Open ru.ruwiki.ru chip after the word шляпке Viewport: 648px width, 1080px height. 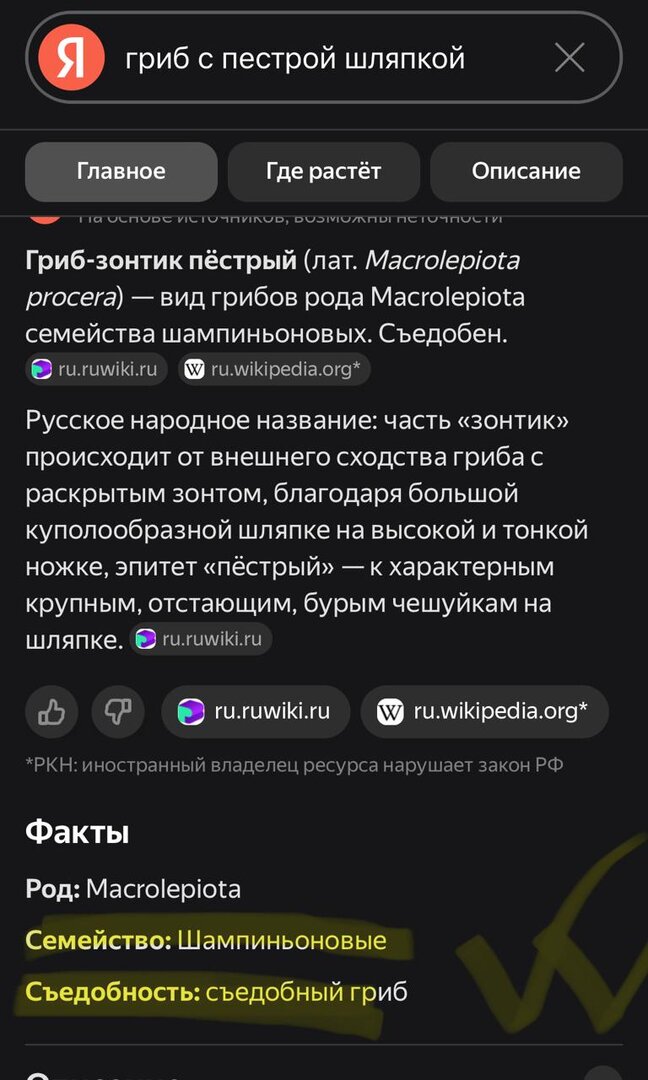tap(201, 638)
